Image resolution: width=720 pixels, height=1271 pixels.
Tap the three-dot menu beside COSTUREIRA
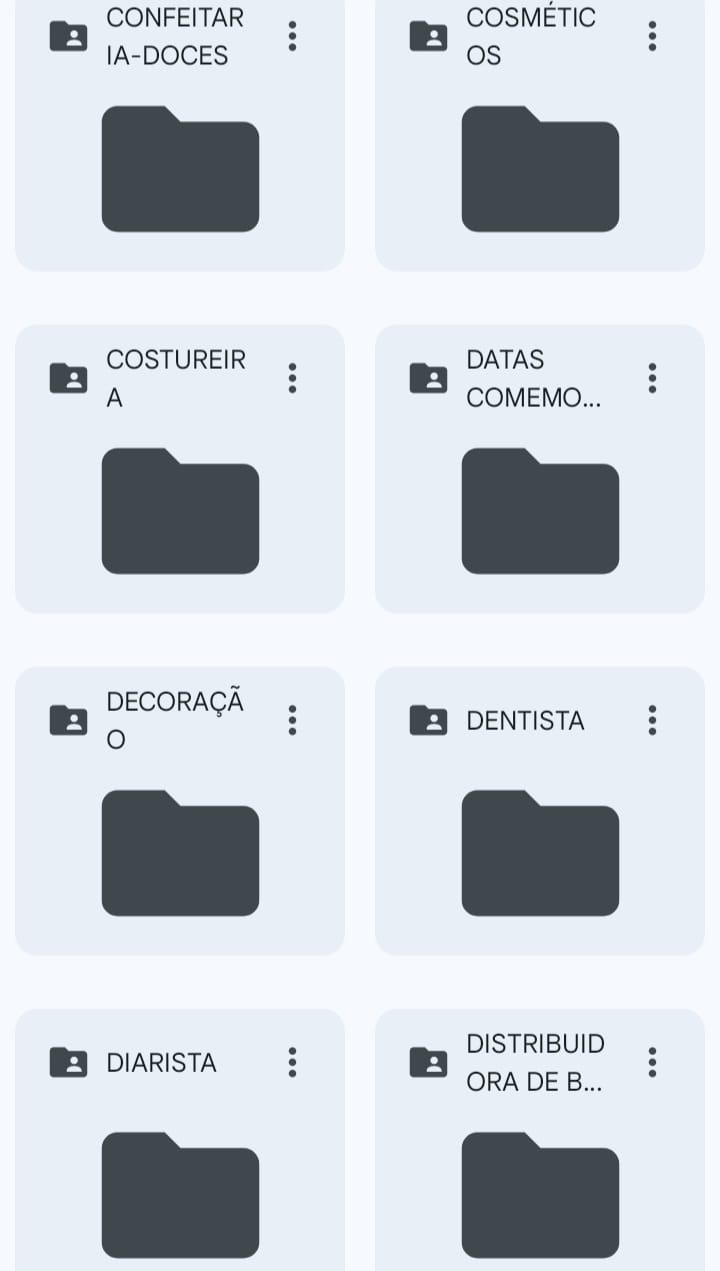tap(292, 378)
